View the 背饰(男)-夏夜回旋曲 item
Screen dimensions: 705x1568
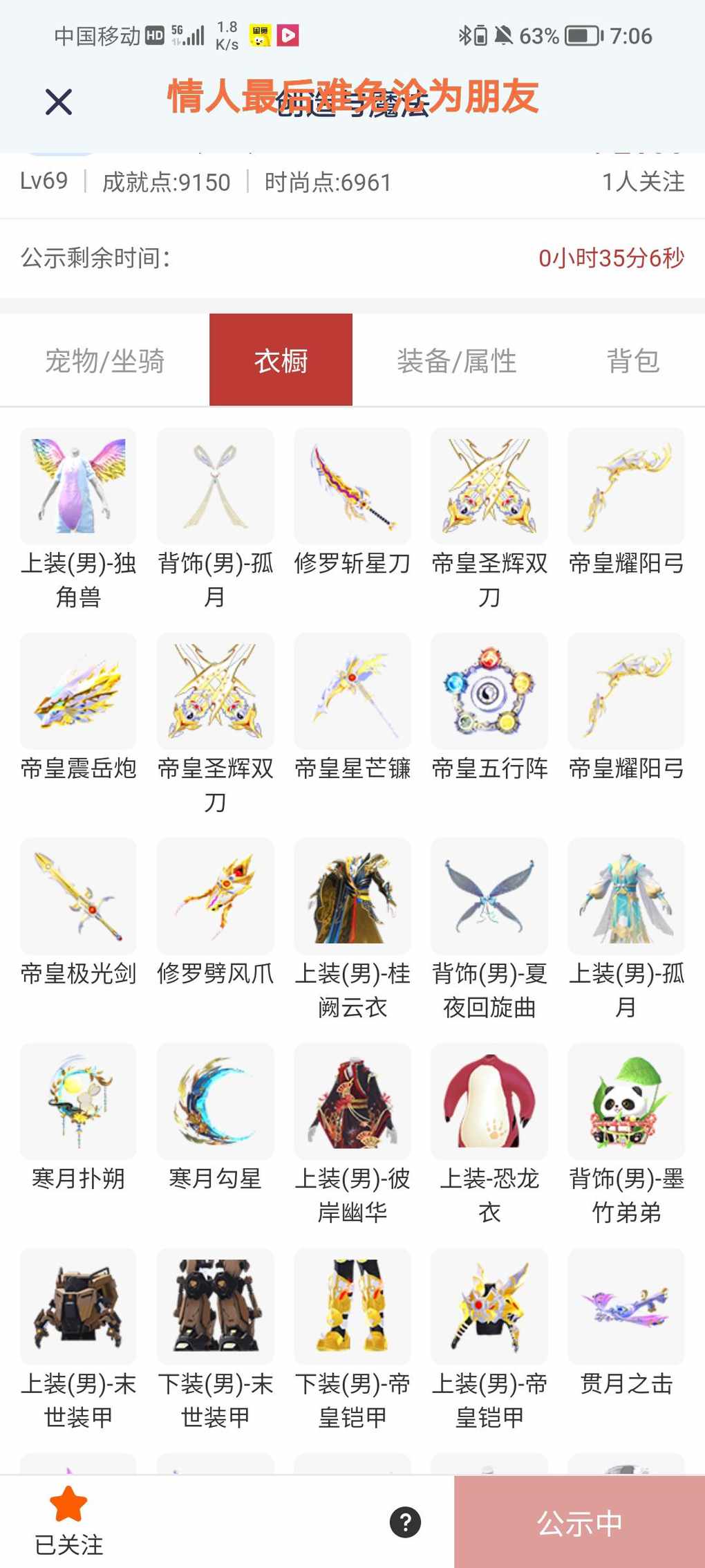coord(489,896)
